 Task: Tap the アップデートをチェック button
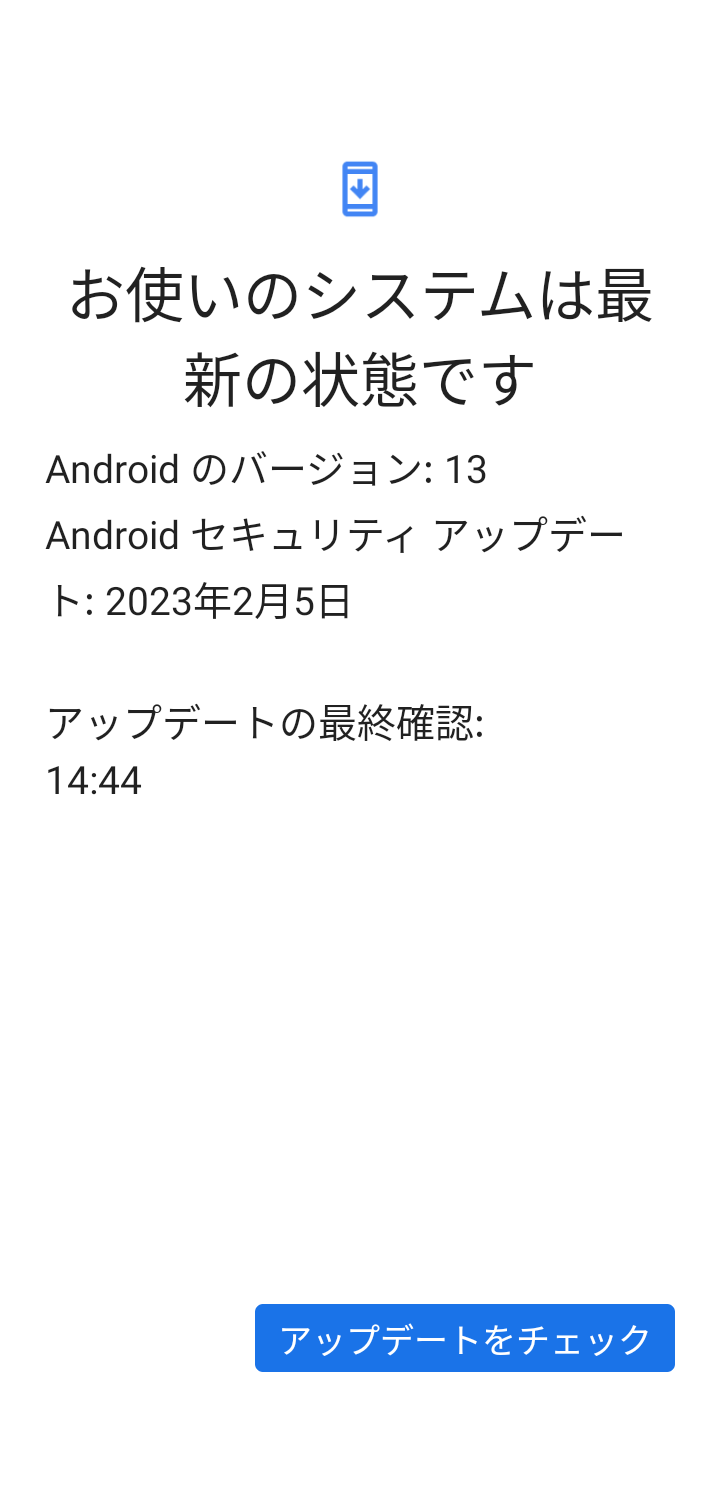coord(465,1338)
